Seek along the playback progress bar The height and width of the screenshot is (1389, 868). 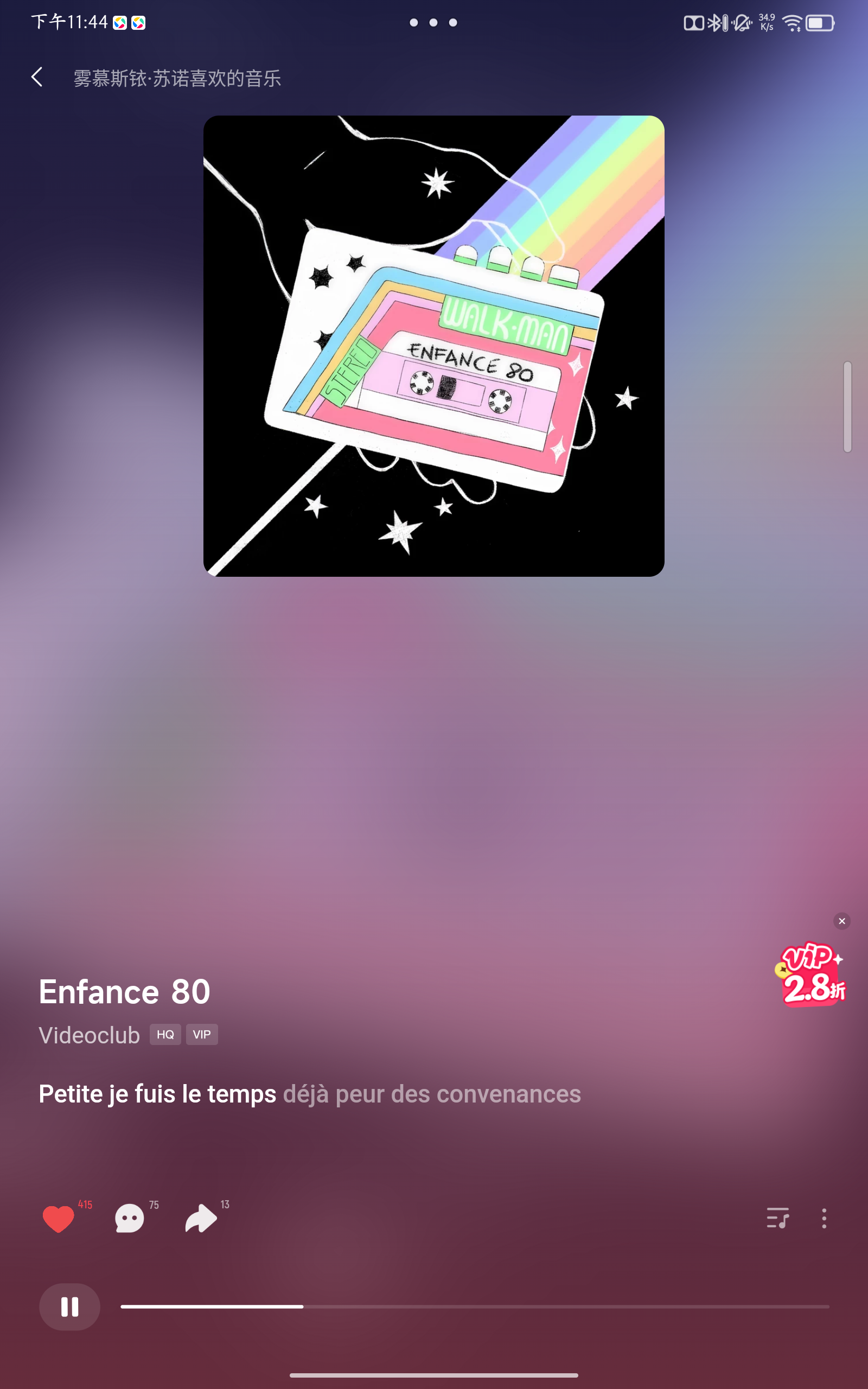[x=474, y=1307]
